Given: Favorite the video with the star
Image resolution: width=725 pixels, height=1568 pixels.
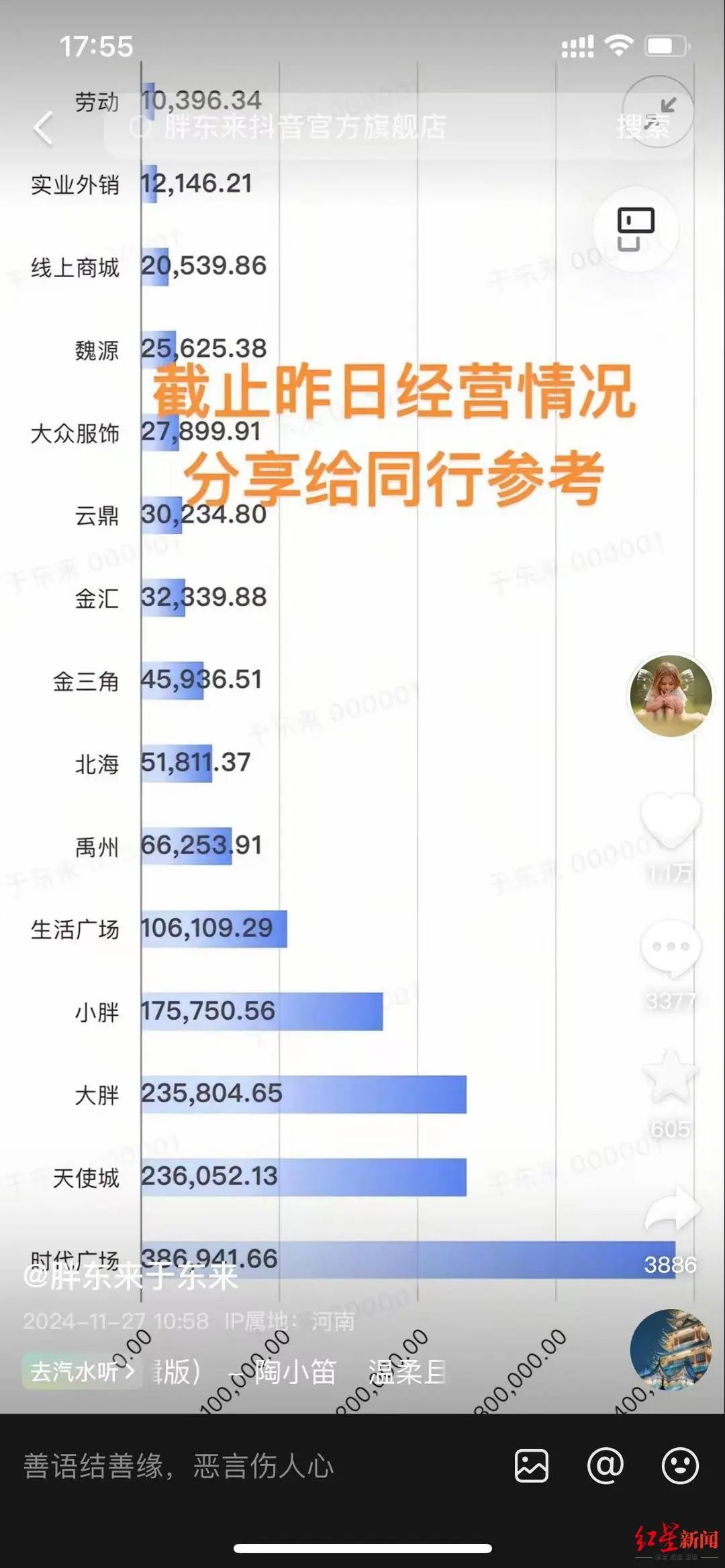Looking at the screenshot, I should click(x=670, y=1076).
